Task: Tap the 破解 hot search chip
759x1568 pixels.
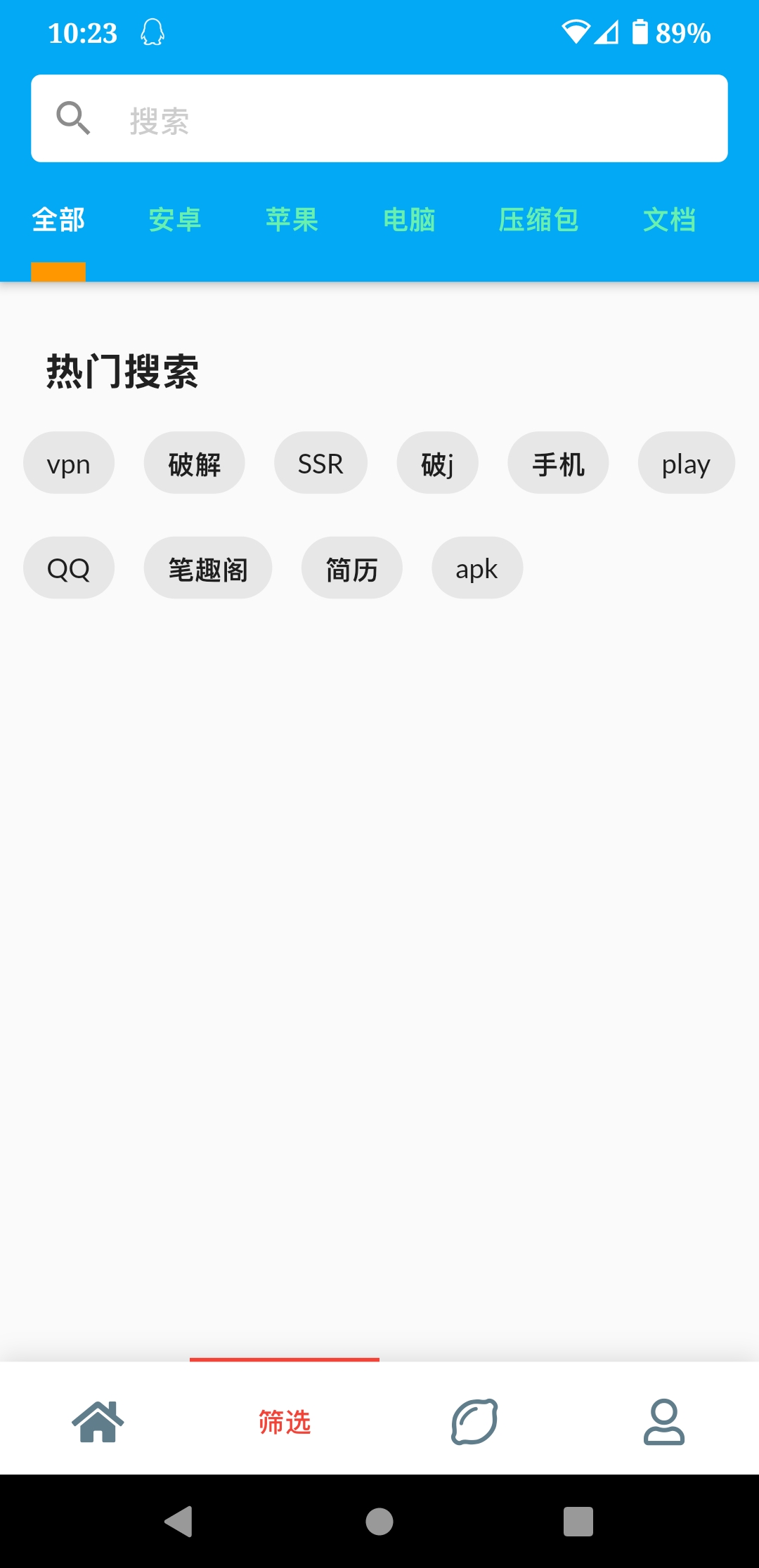Action: coord(195,464)
